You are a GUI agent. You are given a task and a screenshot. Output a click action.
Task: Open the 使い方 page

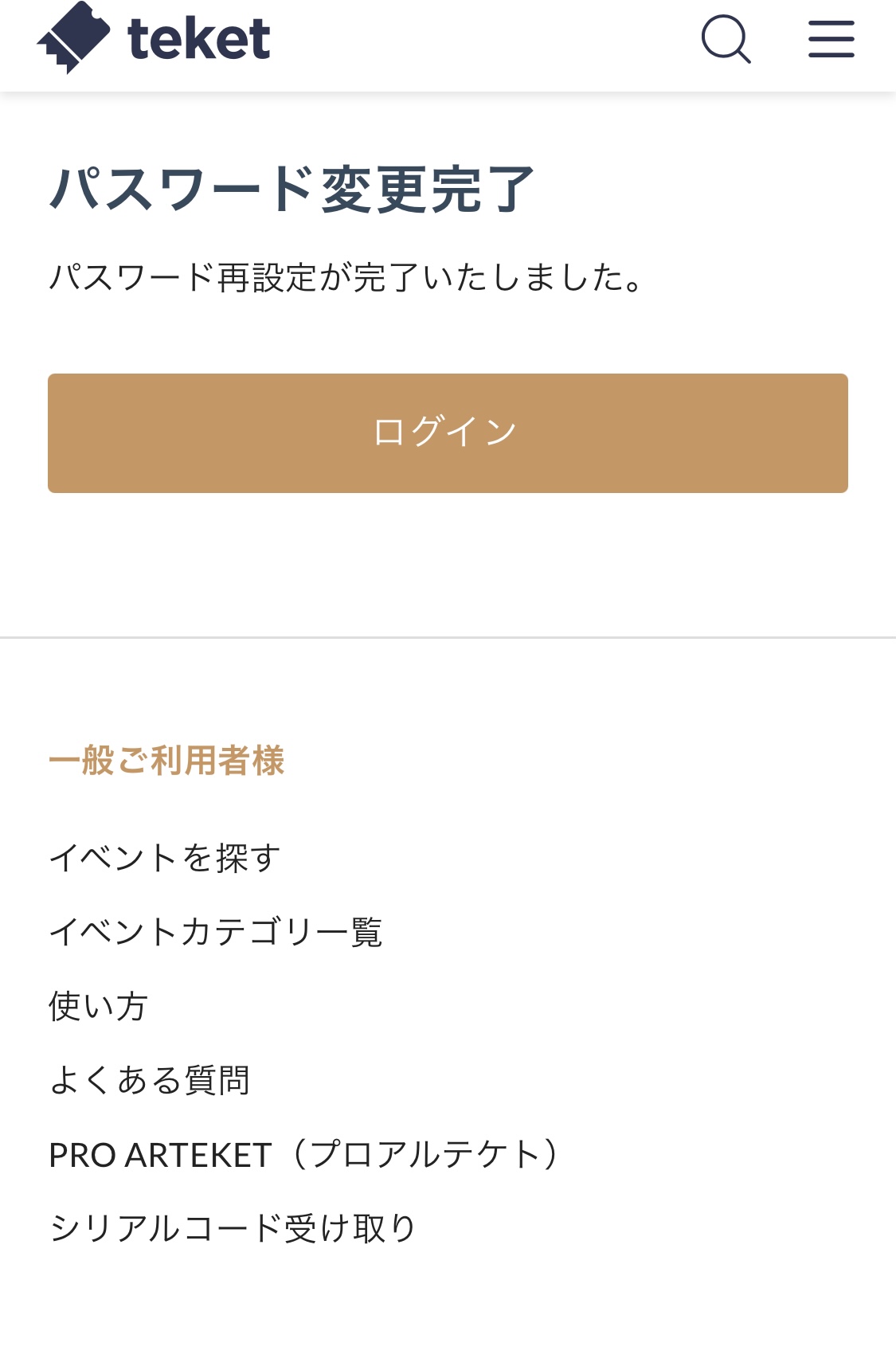[x=98, y=1006]
